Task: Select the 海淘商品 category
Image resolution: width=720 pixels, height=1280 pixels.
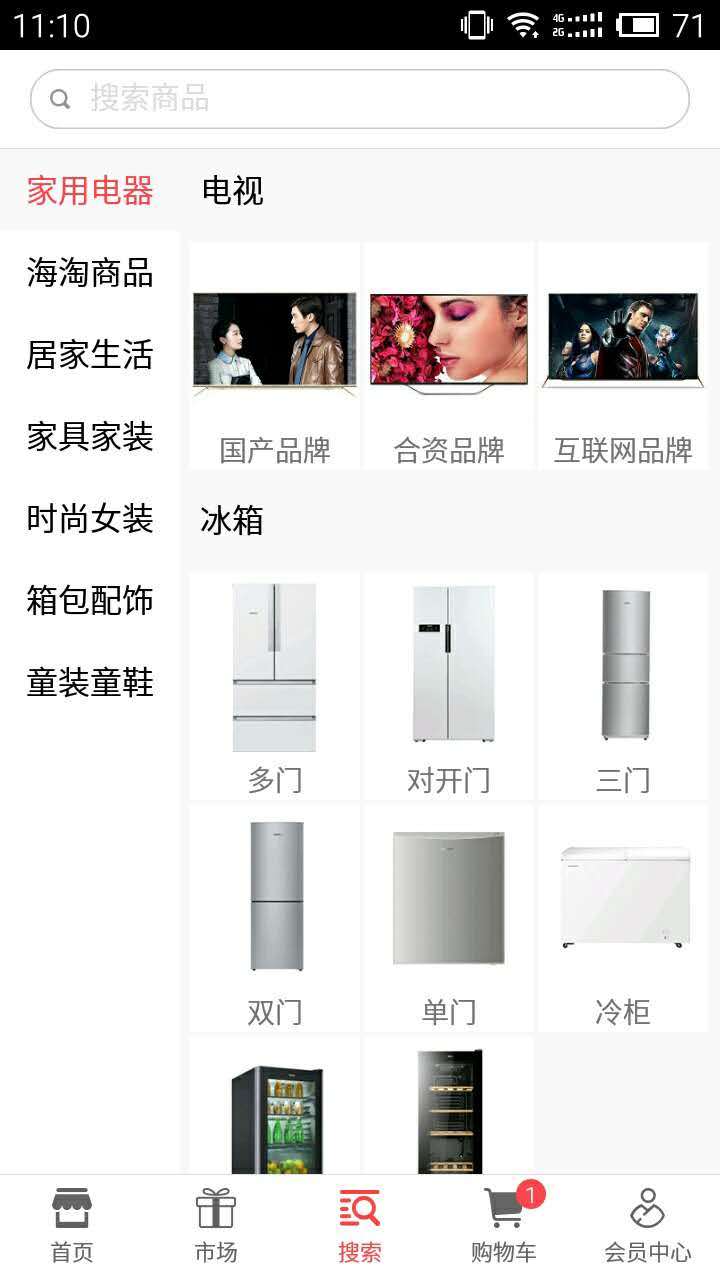Action: [x=90, y=272]
